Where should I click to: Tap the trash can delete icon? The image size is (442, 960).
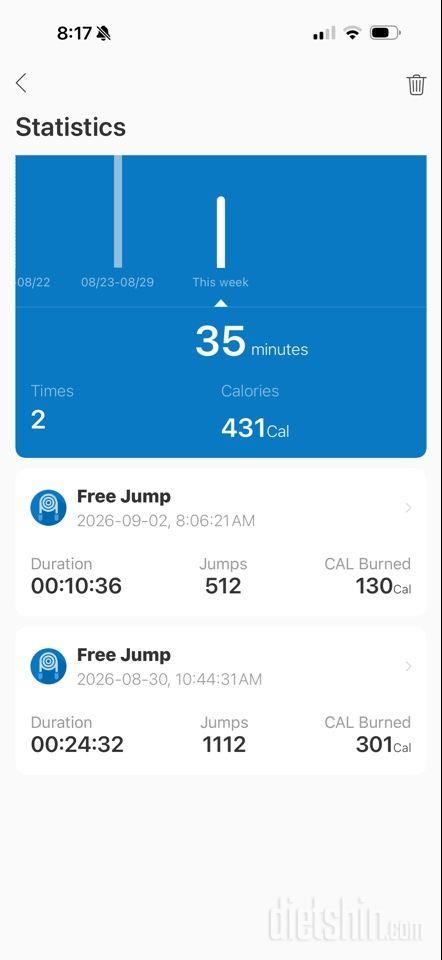[x=416, y=84]
